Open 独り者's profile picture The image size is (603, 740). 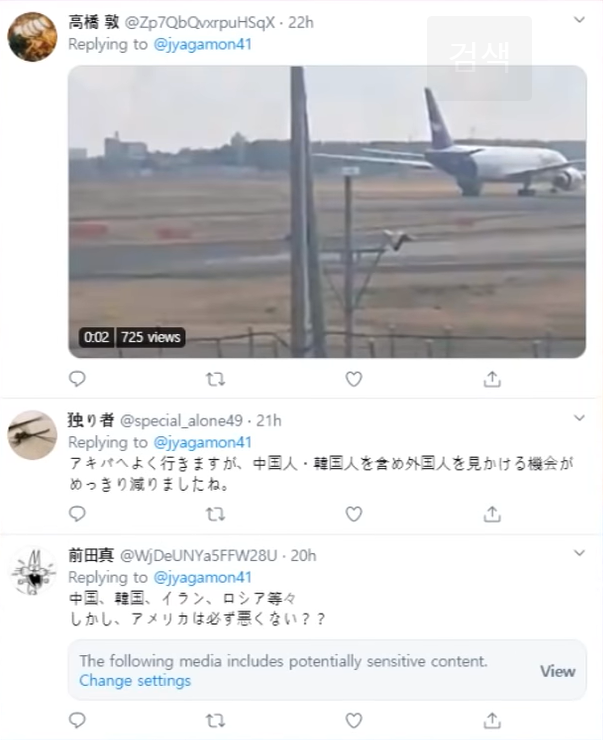click(x=32, y=435)
